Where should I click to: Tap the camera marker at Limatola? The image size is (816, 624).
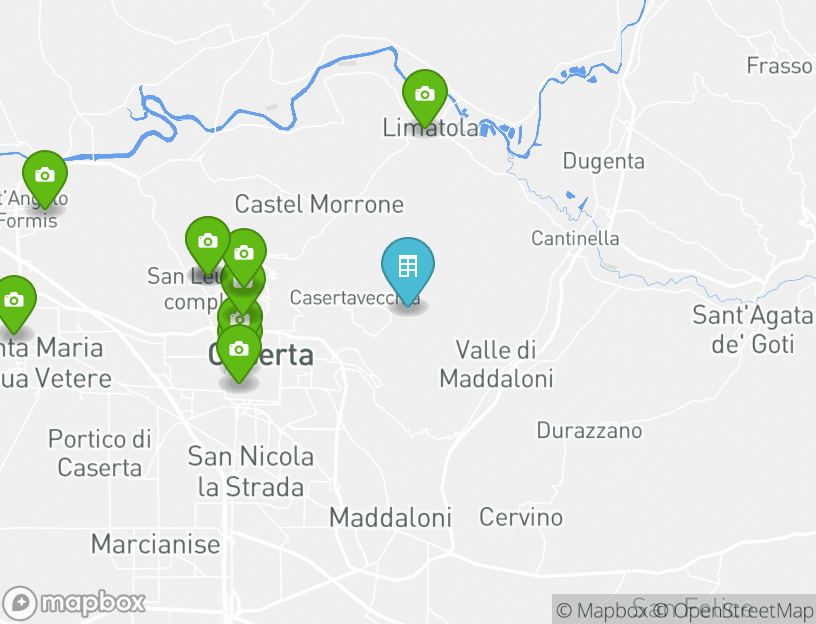[x=425, y=94]
